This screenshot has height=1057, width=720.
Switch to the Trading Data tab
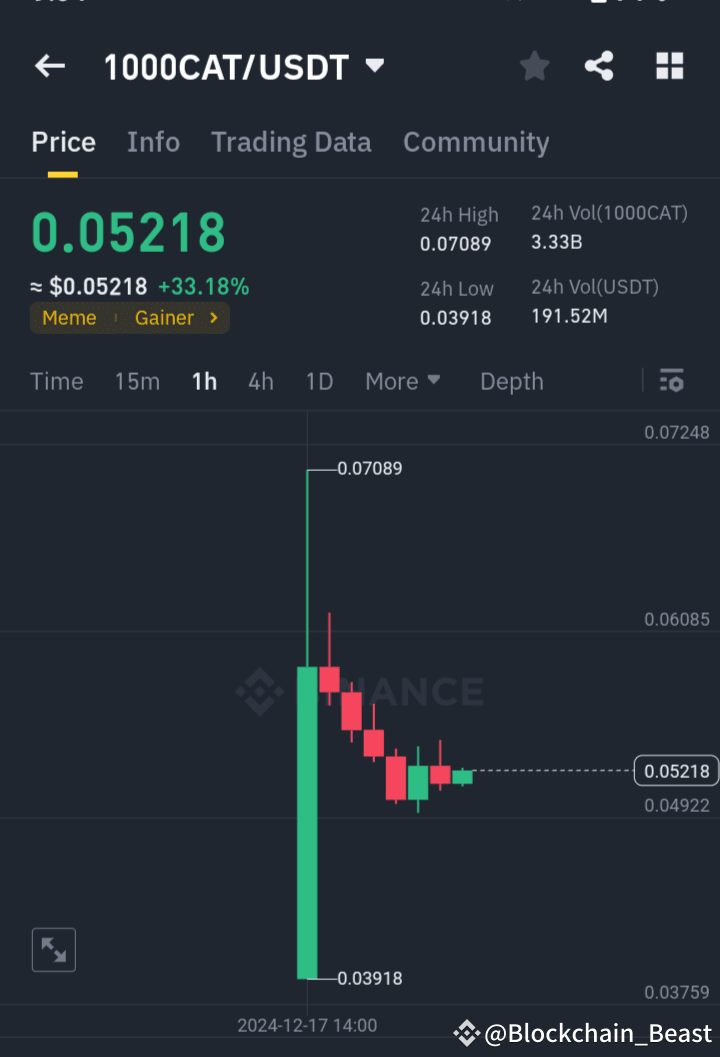pyautogui.click(x=291, y=142)
